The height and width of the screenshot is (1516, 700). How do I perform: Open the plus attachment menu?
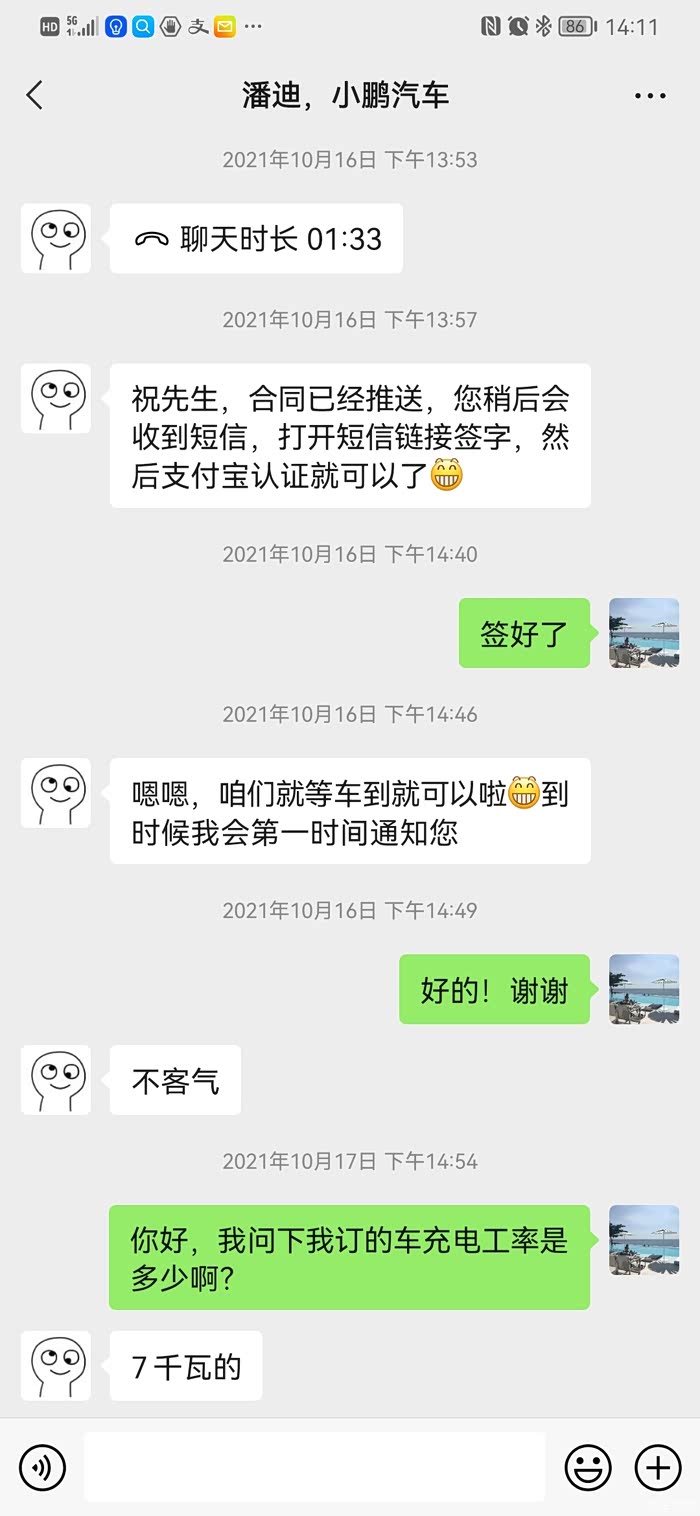658,1467
